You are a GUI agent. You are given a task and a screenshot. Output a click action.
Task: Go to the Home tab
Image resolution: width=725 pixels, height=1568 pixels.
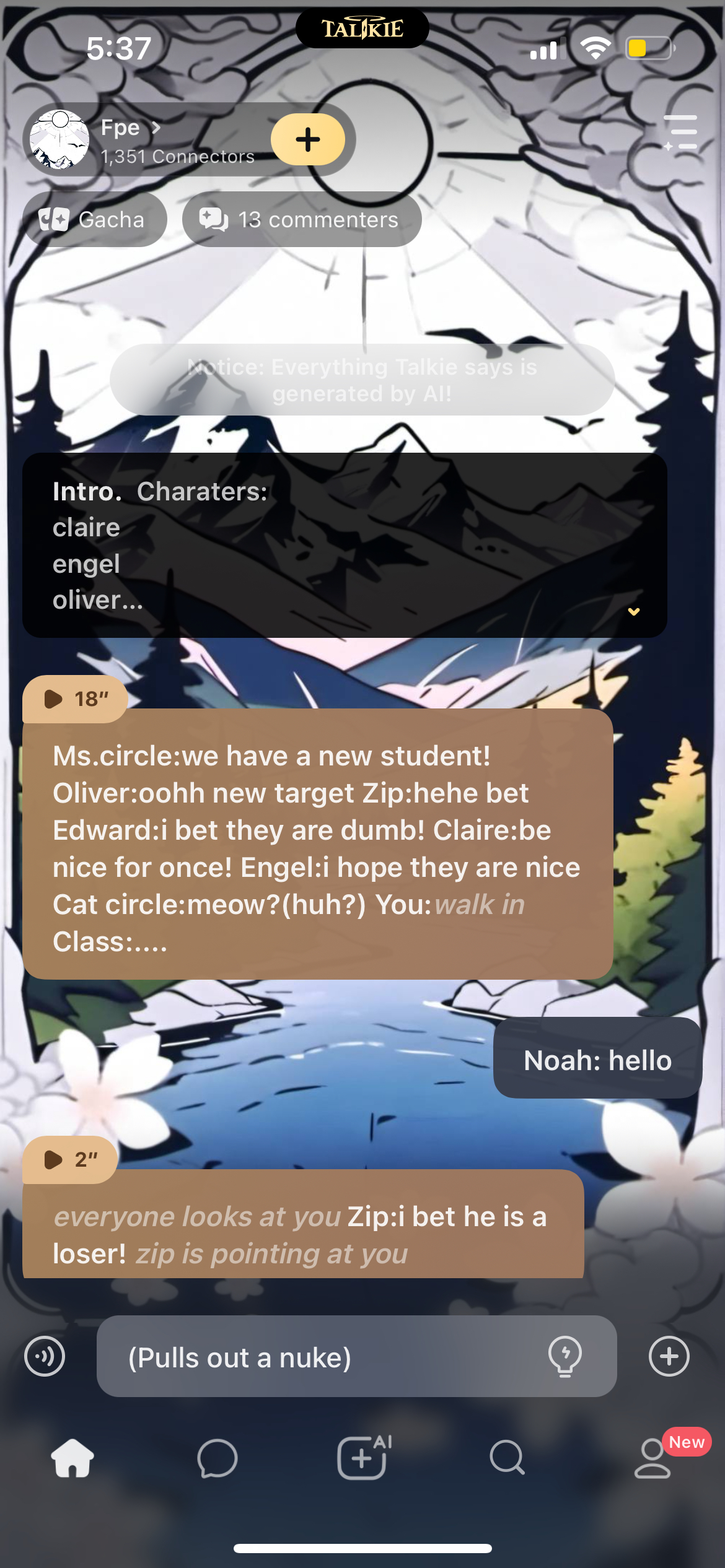pos(72,1458)
